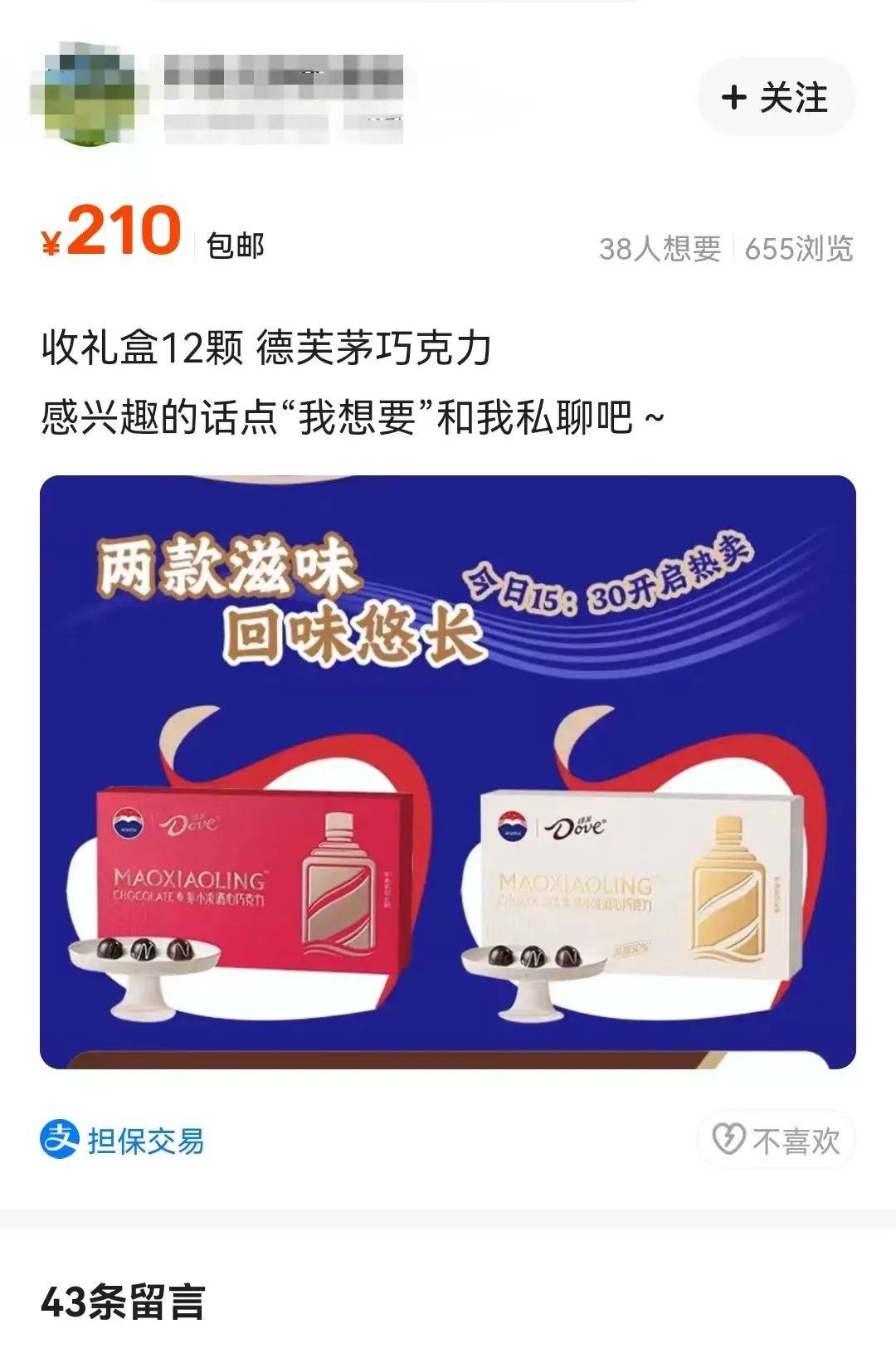
Task: Mark listing as 不喜欢
Action: [x=776, y=1140]
